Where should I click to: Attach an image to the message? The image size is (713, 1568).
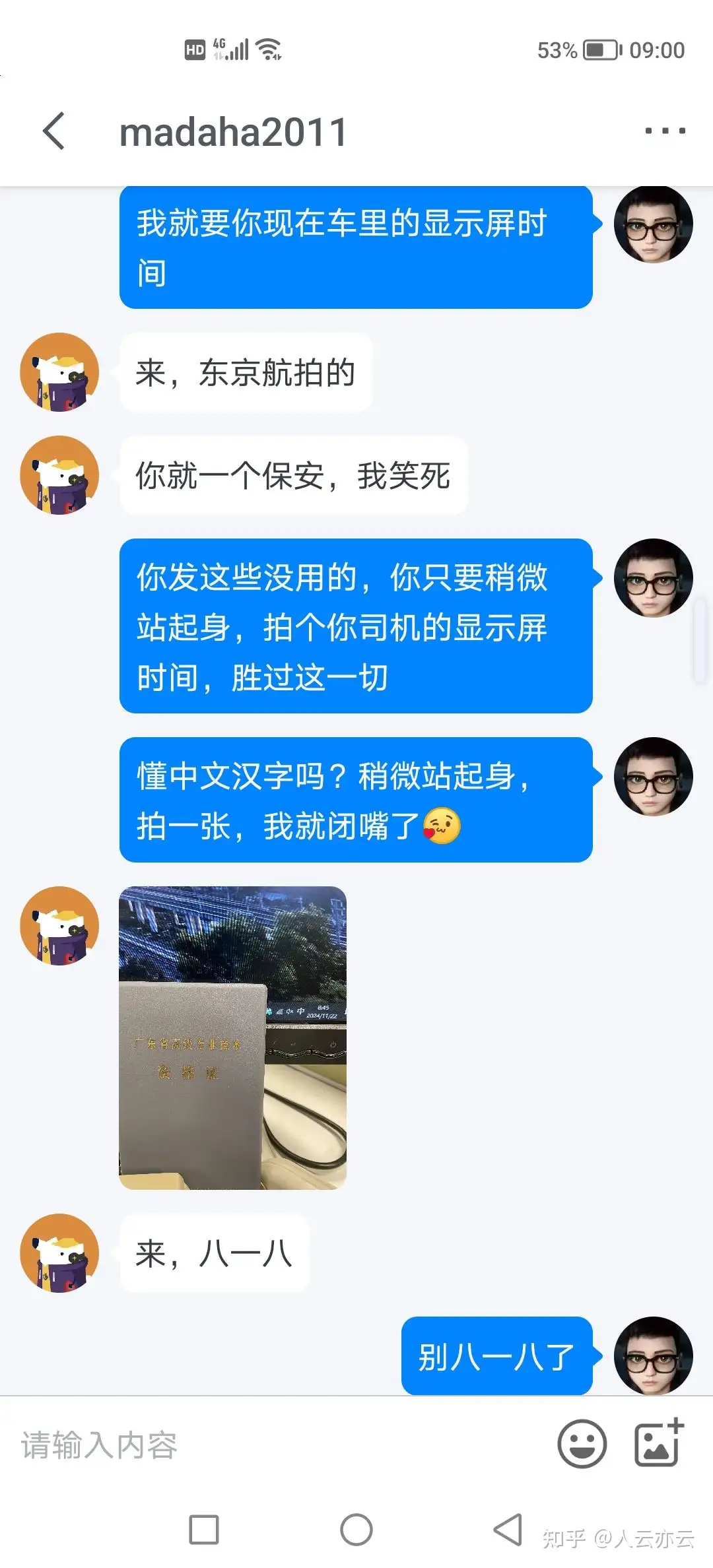point(658,1444)
